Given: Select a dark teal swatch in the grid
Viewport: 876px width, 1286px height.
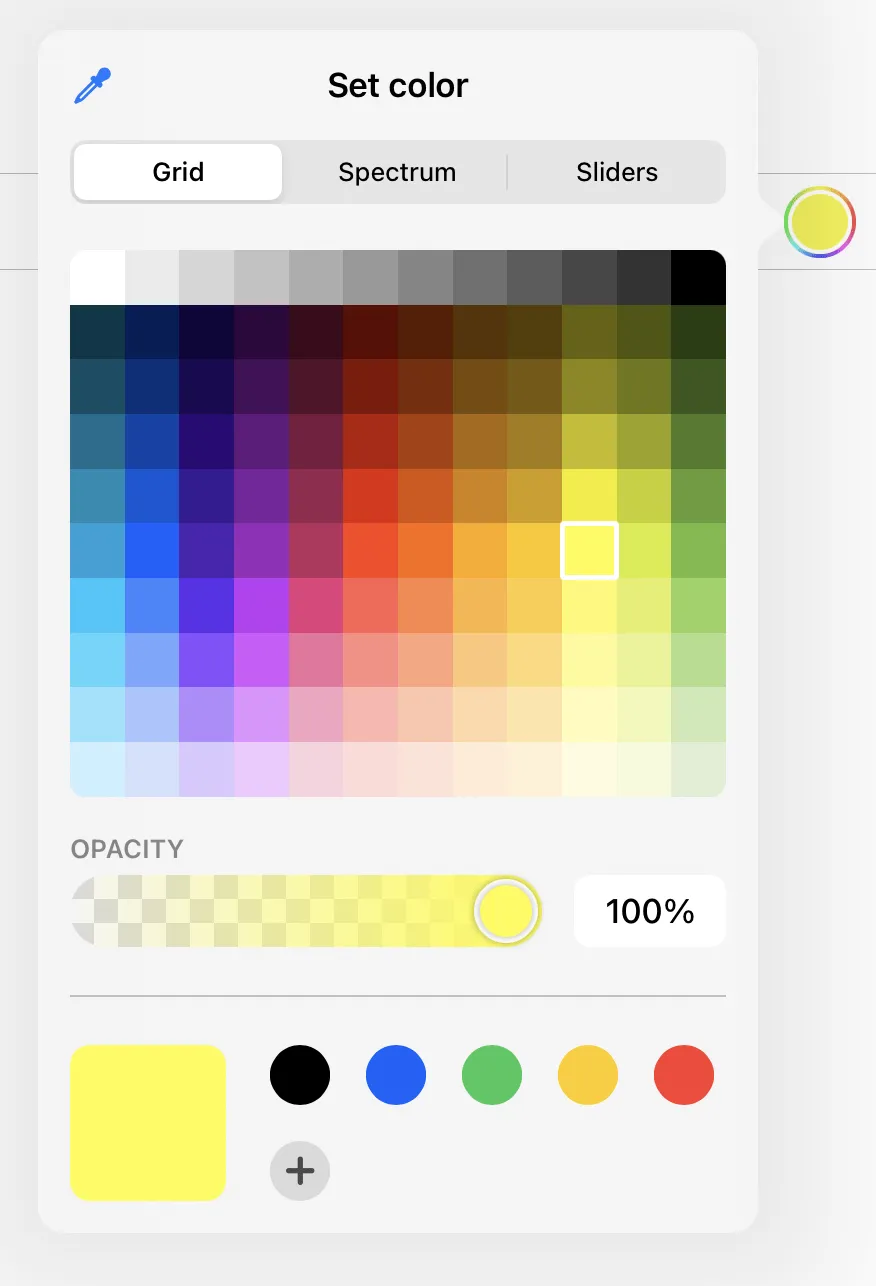Looking at the screenshot, I should [x=95, y=330].
